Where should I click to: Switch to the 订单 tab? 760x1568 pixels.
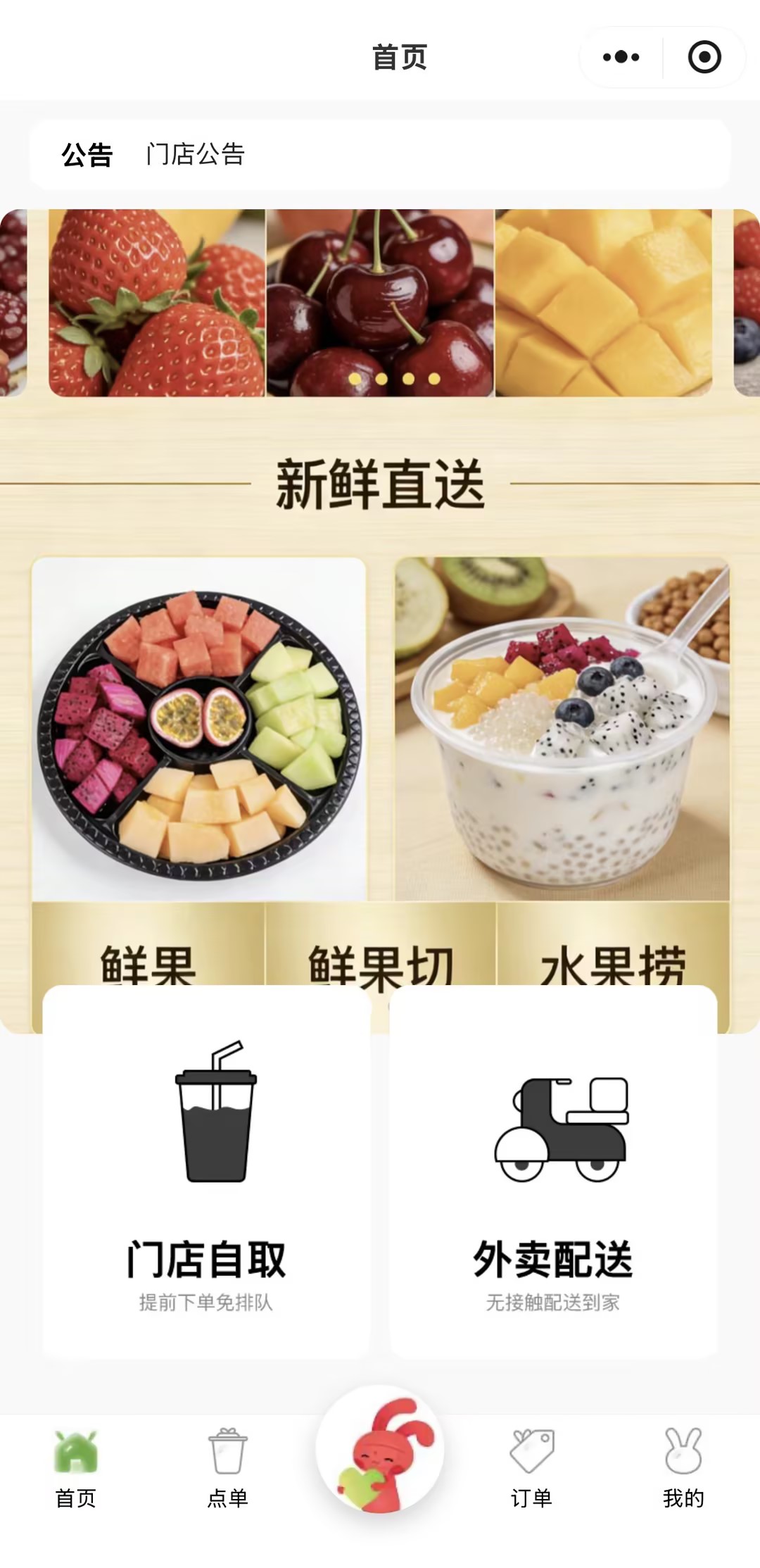532,1469
